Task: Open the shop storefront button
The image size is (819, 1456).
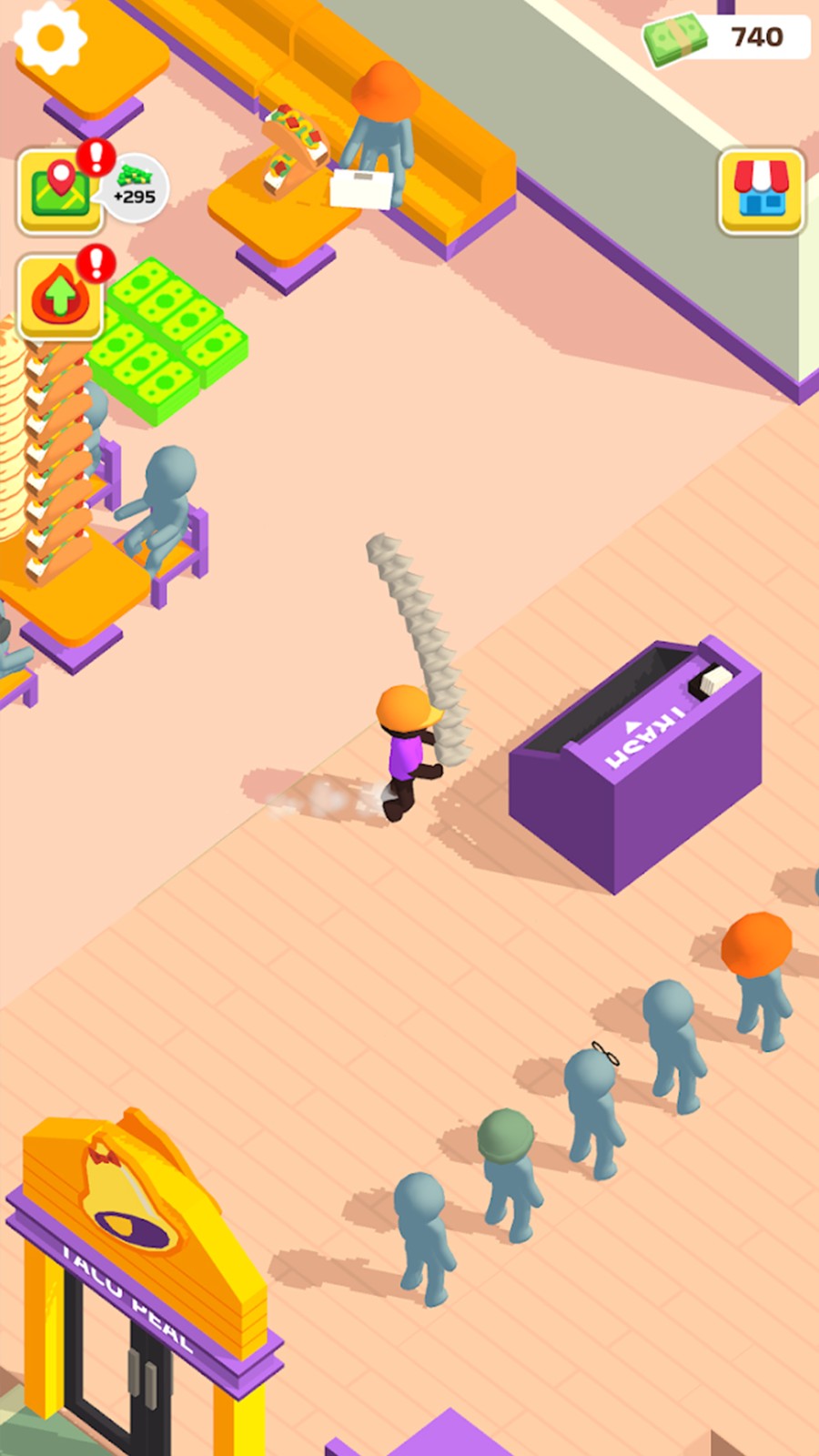Action: (761, 192)
